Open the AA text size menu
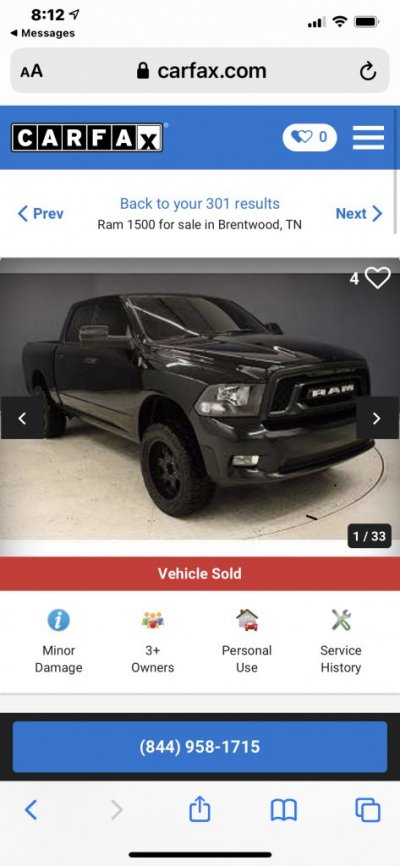Screen dimensions: 400x866 (x=31, y=71)
